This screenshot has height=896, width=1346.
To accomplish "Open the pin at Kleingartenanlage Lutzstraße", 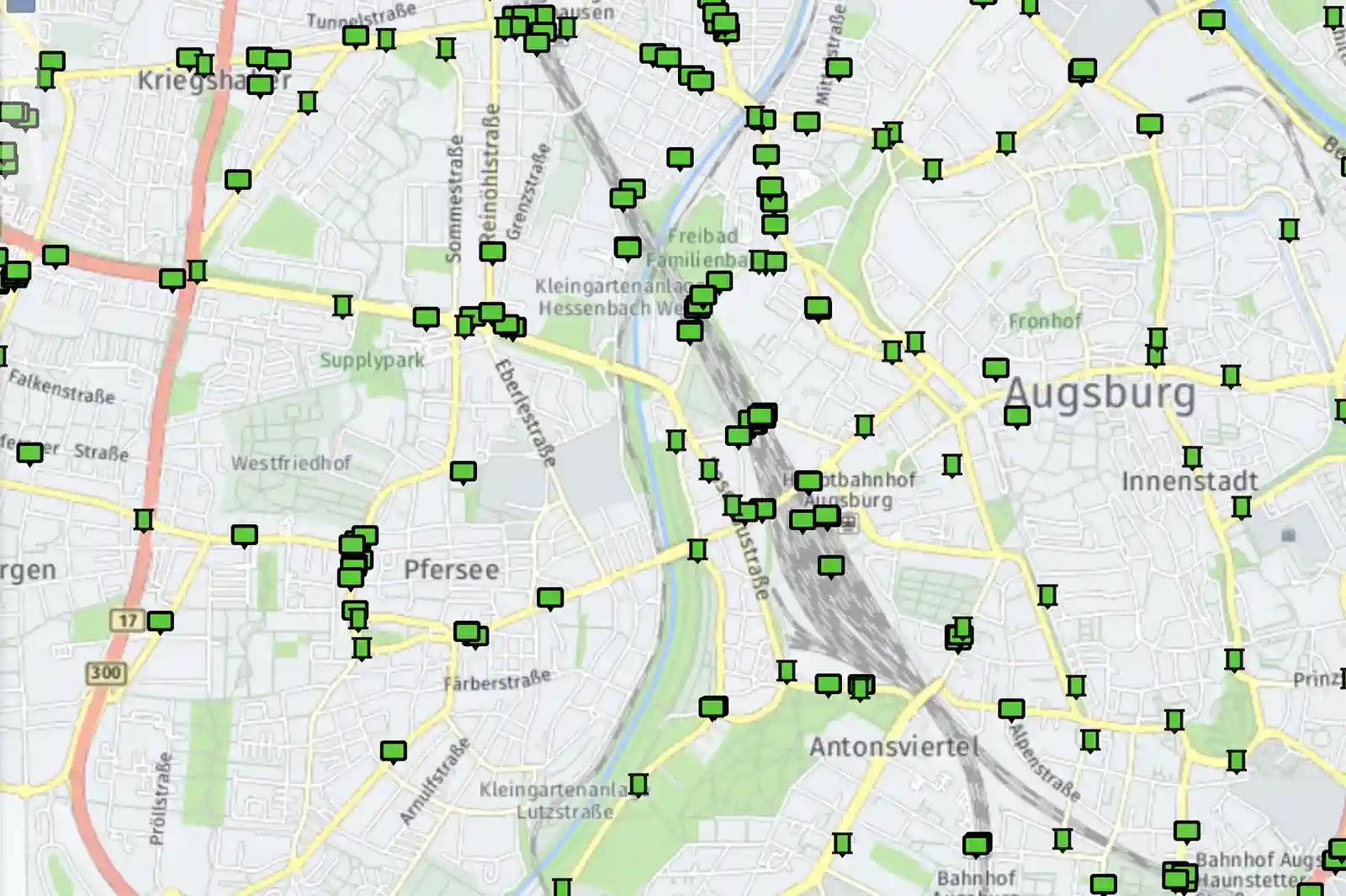I will pyautogui.click(x=639, y=784).
